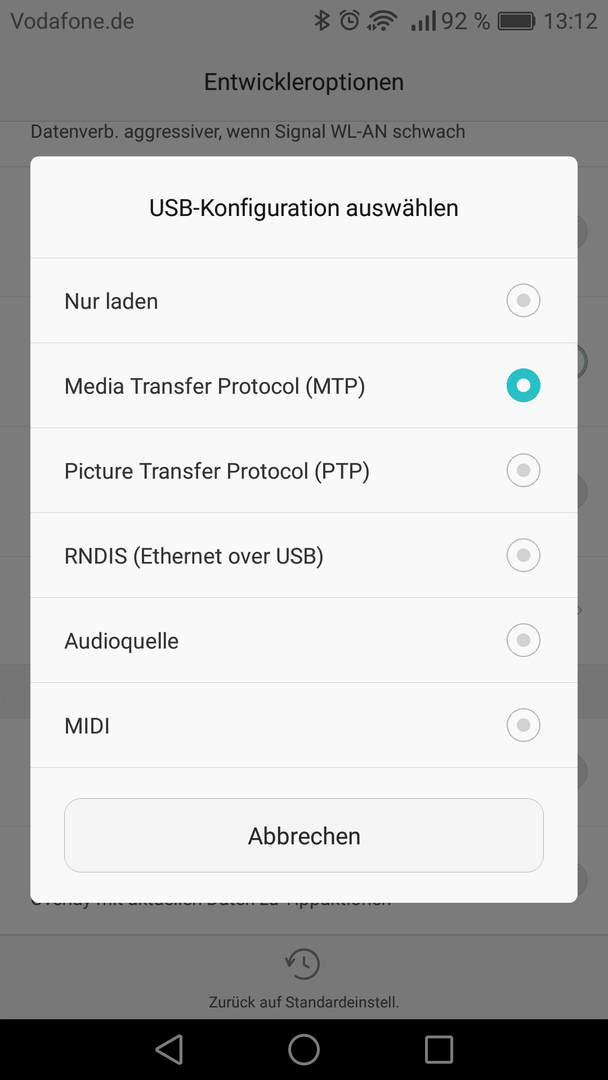The height and width of the screenshot is (1080, 608).
Task: Pick RNDIS (Ethernet over USB)
Action: point(304,555)
